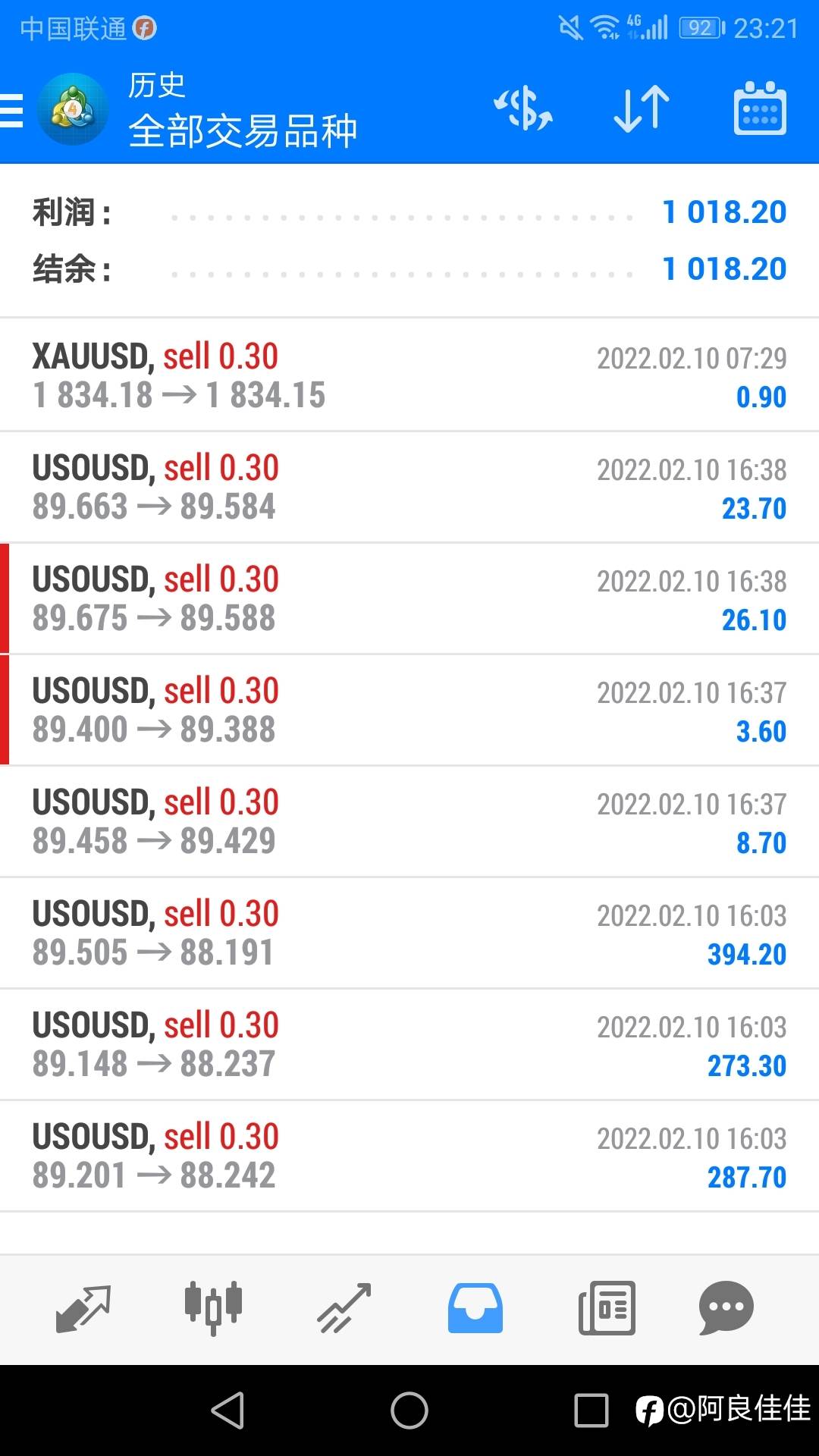Screen dimensions: 819x1456
Task: Switch to the Quotes tab
Action: (83, 1308)
